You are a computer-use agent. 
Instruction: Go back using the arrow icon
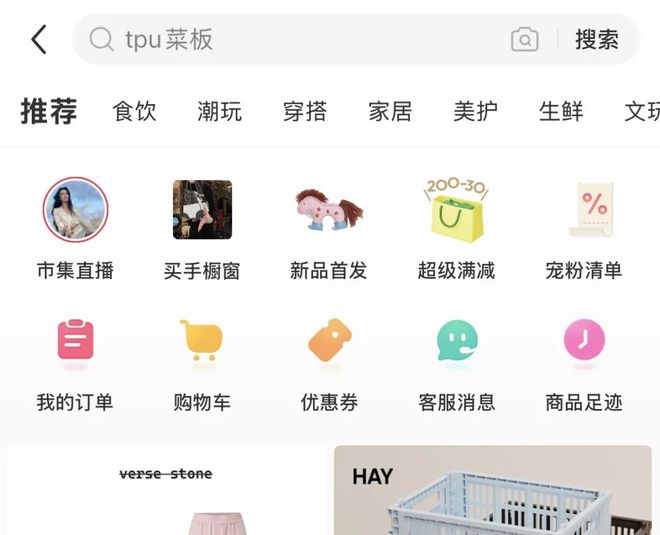pos(39,40)
